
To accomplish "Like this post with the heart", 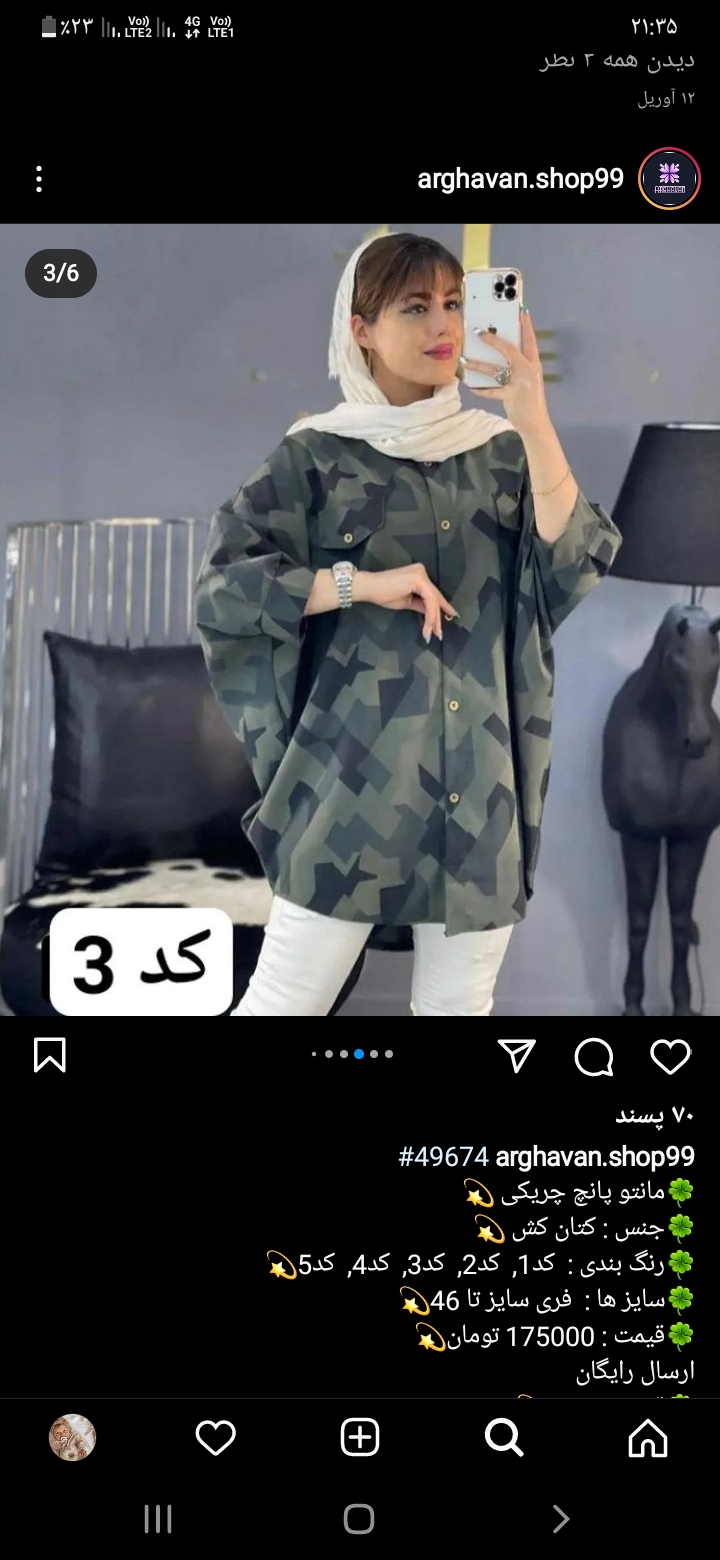I will [670, 1056].
